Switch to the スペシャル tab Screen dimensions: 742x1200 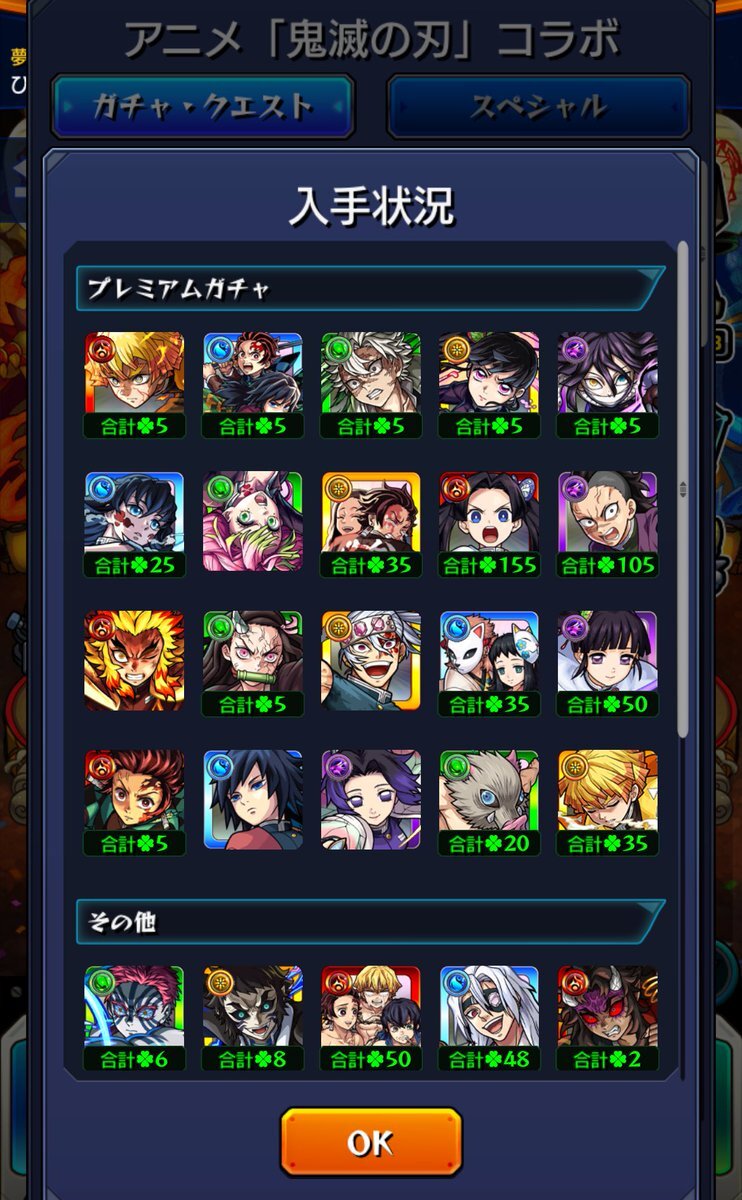(539, 106)
